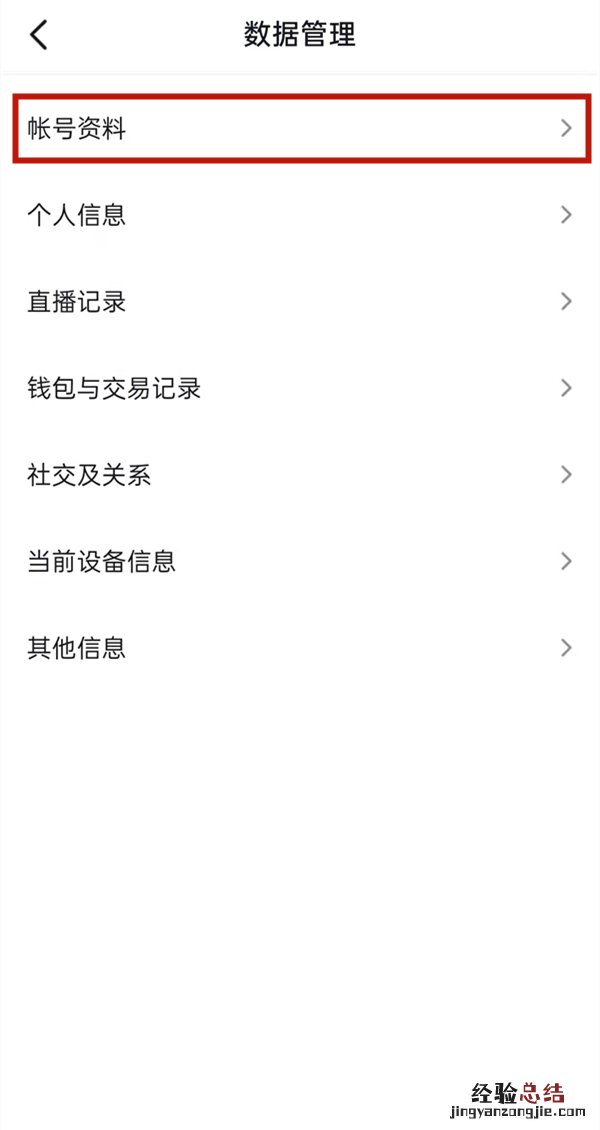
Task: Open 帐号资料 row
Action: coord(300,128)
